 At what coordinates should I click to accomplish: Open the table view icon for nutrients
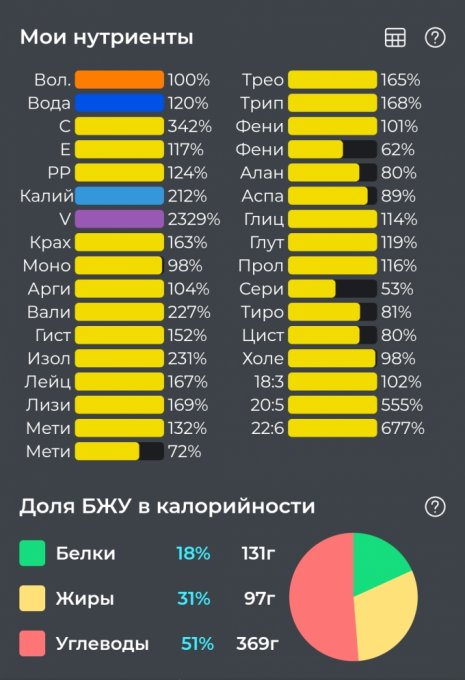coord(395,38)
